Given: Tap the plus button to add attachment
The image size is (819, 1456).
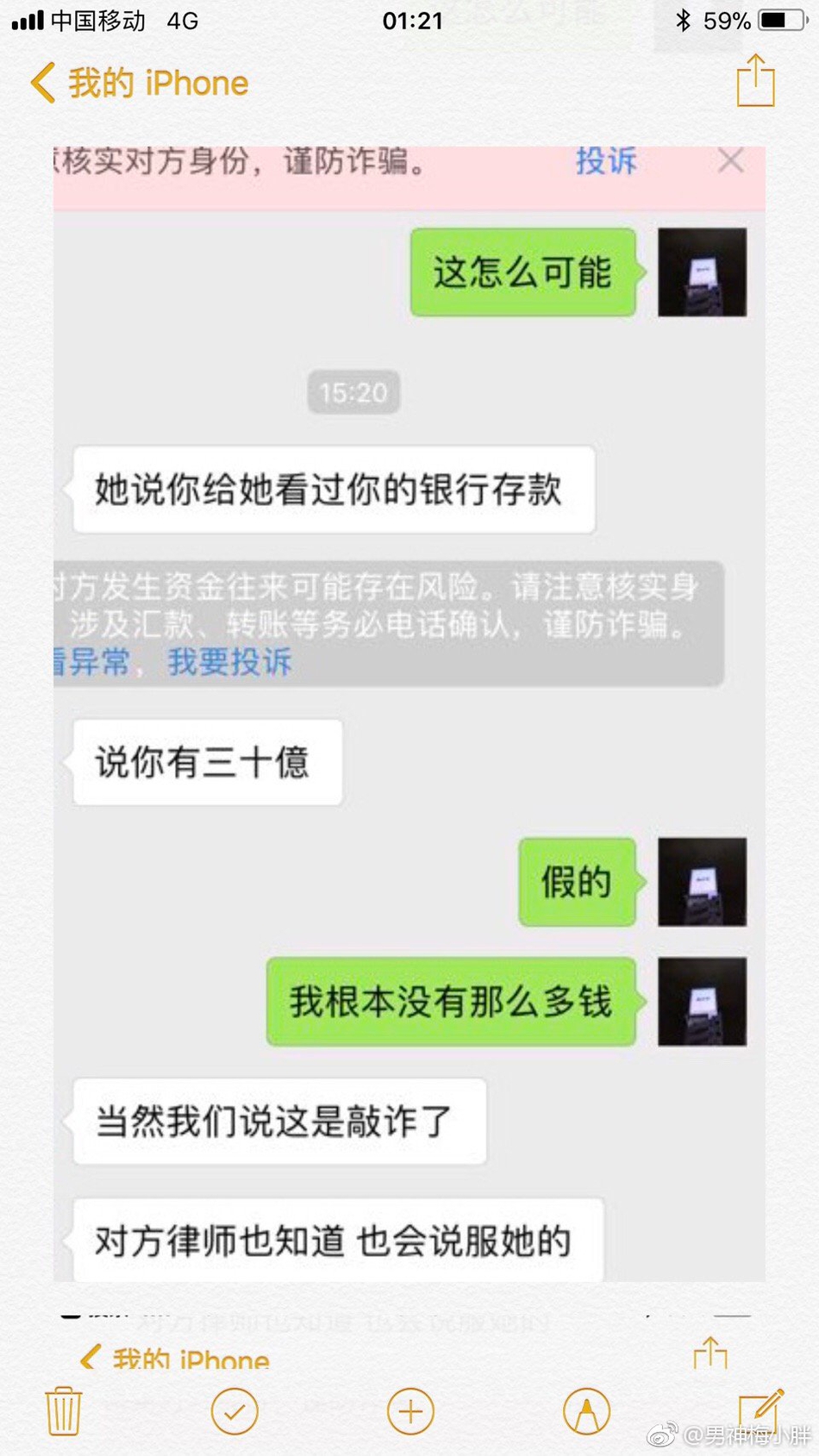Looking at the screenshot, I should pos(410,1411).
